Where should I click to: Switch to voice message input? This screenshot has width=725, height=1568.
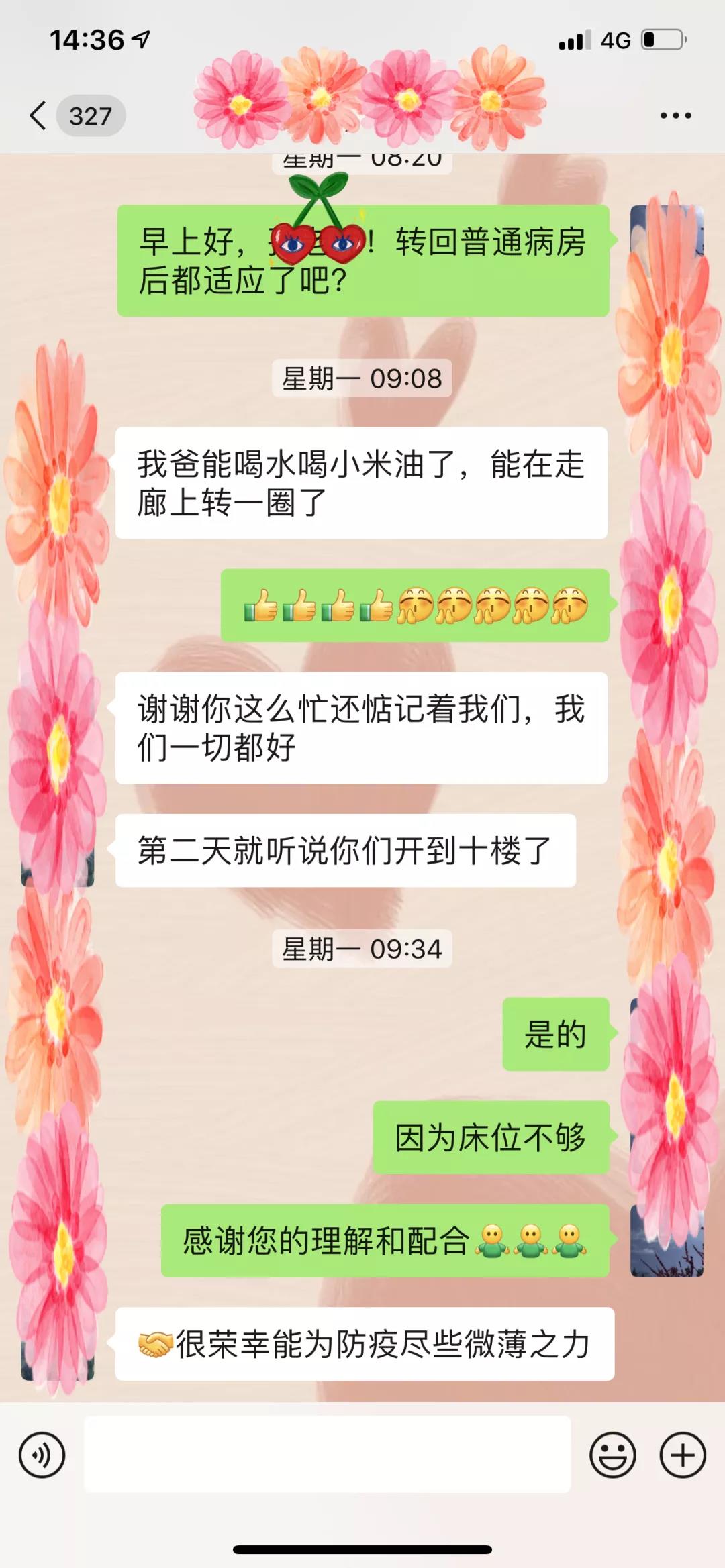(42, 1455)
